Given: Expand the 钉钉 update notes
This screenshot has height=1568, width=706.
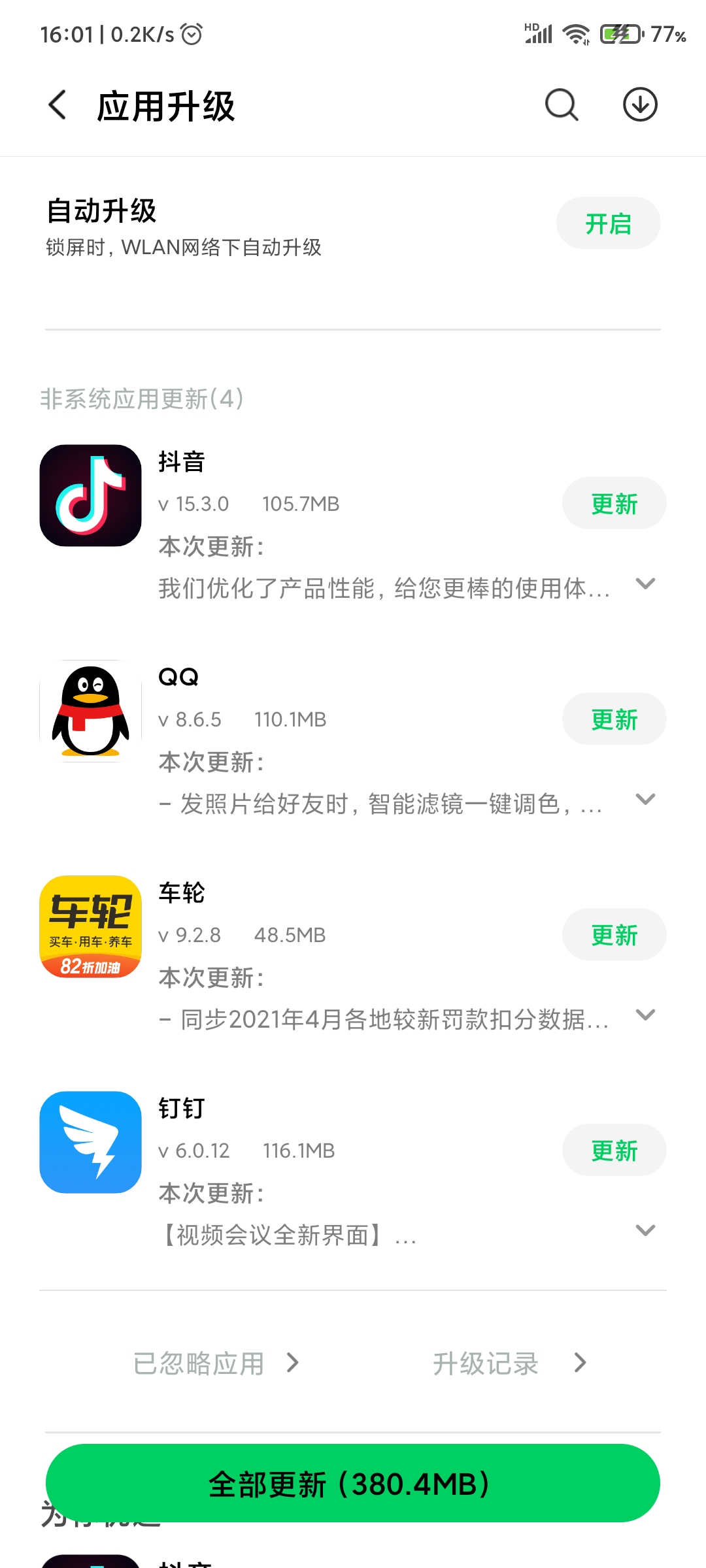Looking at the screenshot, I should (645, 1231).
